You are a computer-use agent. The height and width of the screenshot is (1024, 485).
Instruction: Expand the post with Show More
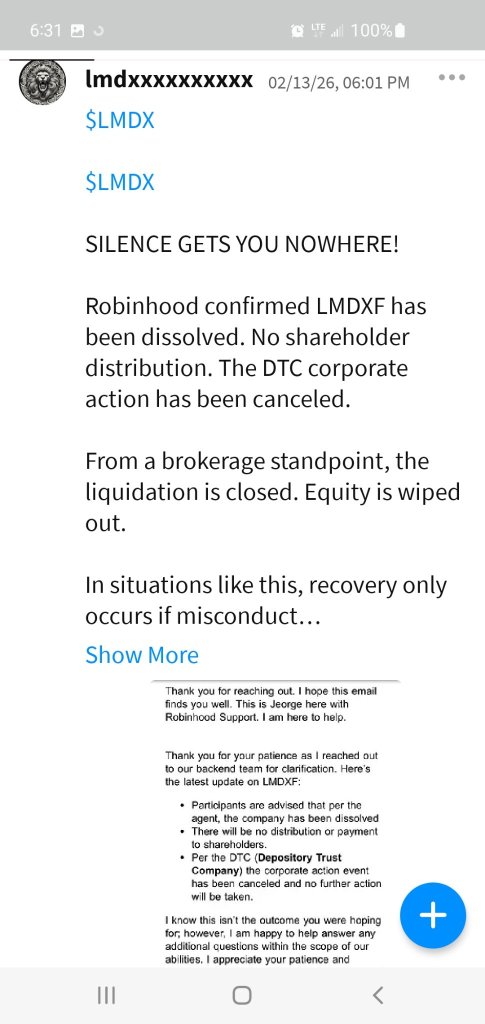[x=142, y=654]
